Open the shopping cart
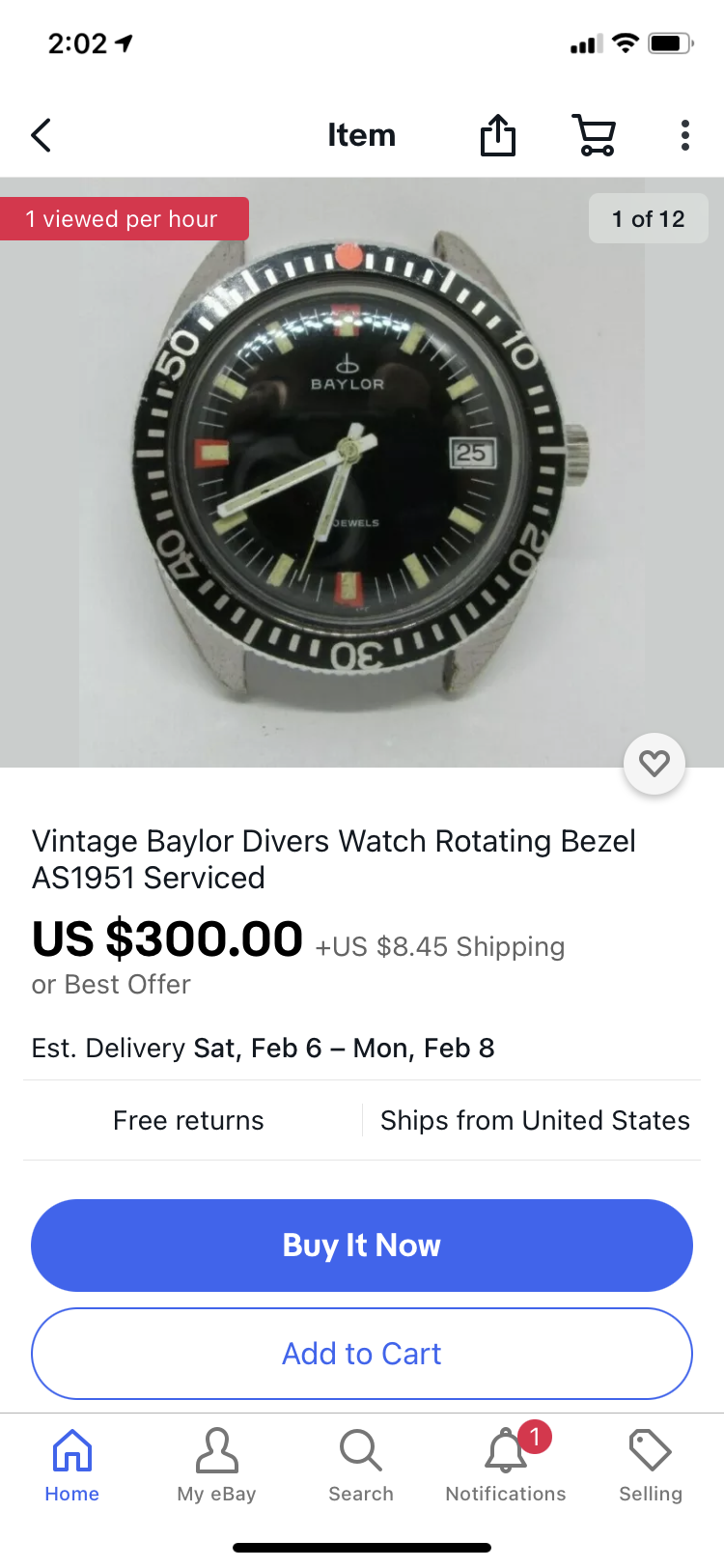 pos(595,135)
